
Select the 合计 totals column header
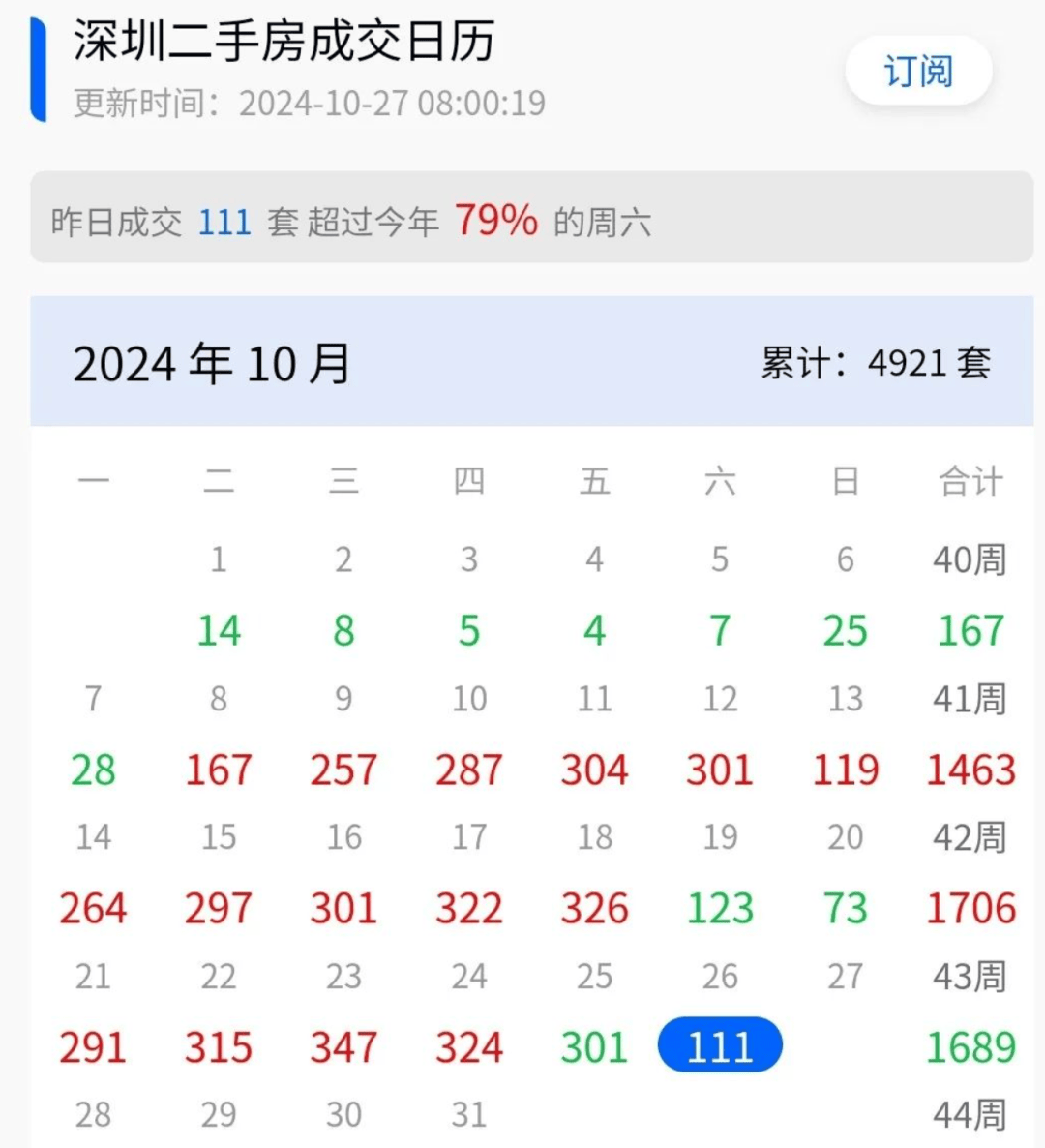970,481
